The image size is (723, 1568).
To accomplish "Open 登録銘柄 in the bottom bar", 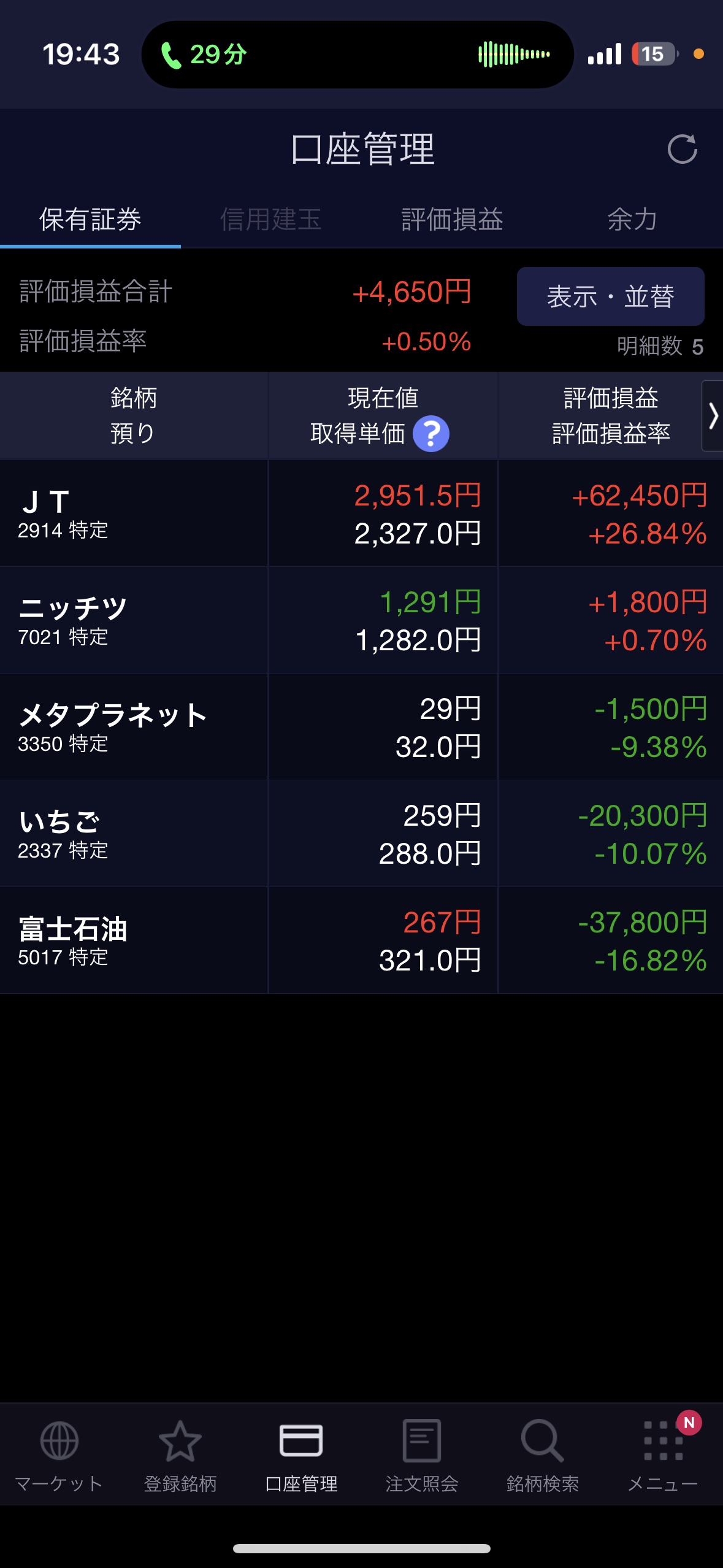I will coord(180,1455).
